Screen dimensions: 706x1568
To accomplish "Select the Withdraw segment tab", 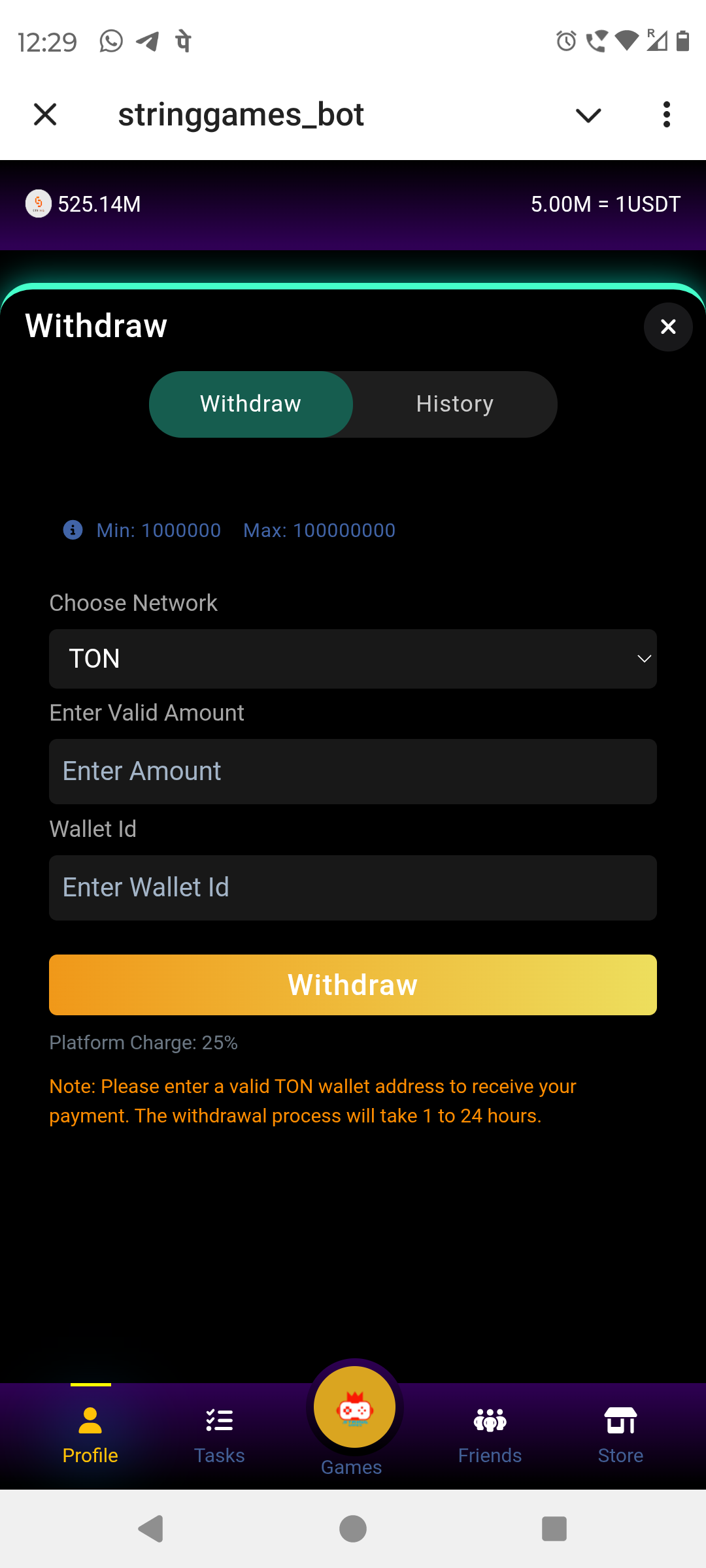I will pyautogui.click(x=251, y=404).
